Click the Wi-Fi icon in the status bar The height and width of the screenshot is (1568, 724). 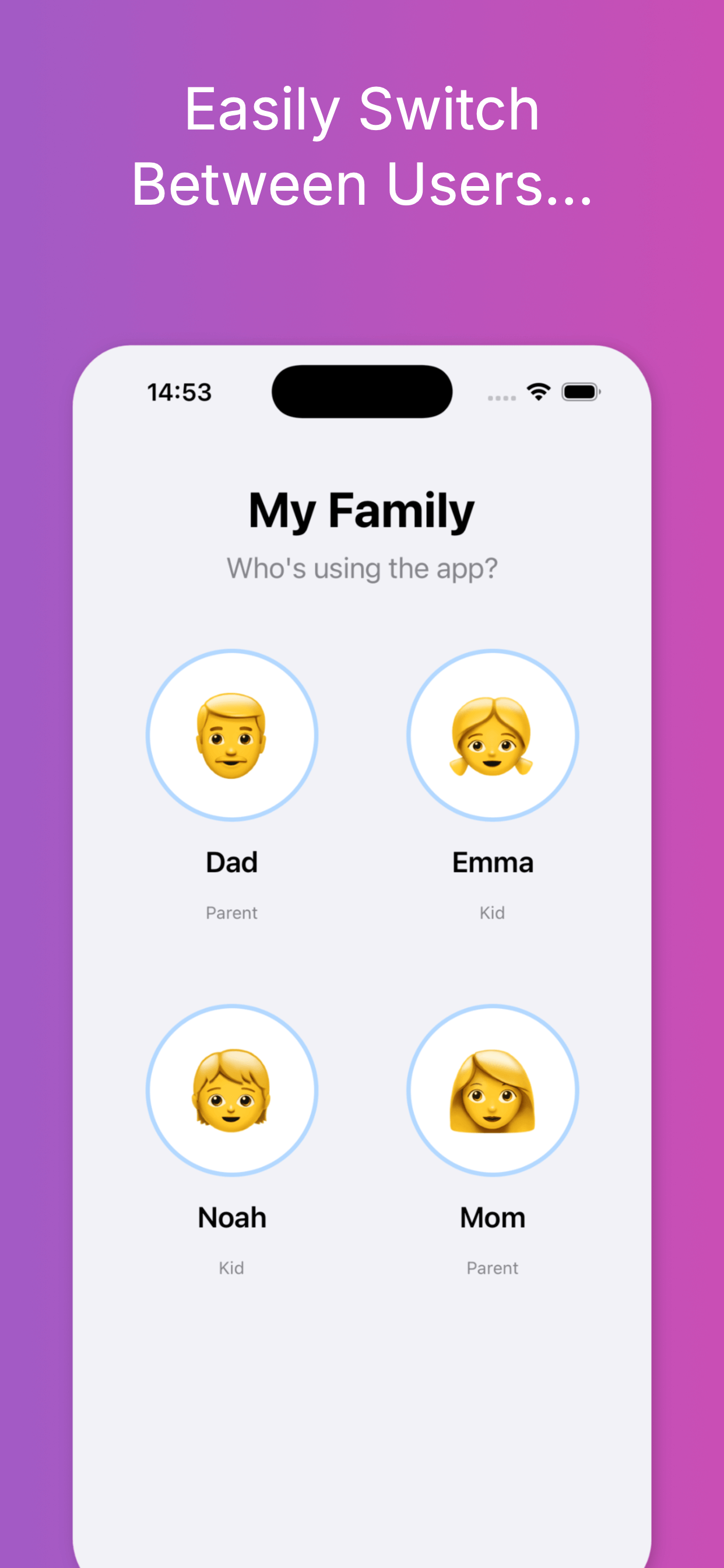538,393
